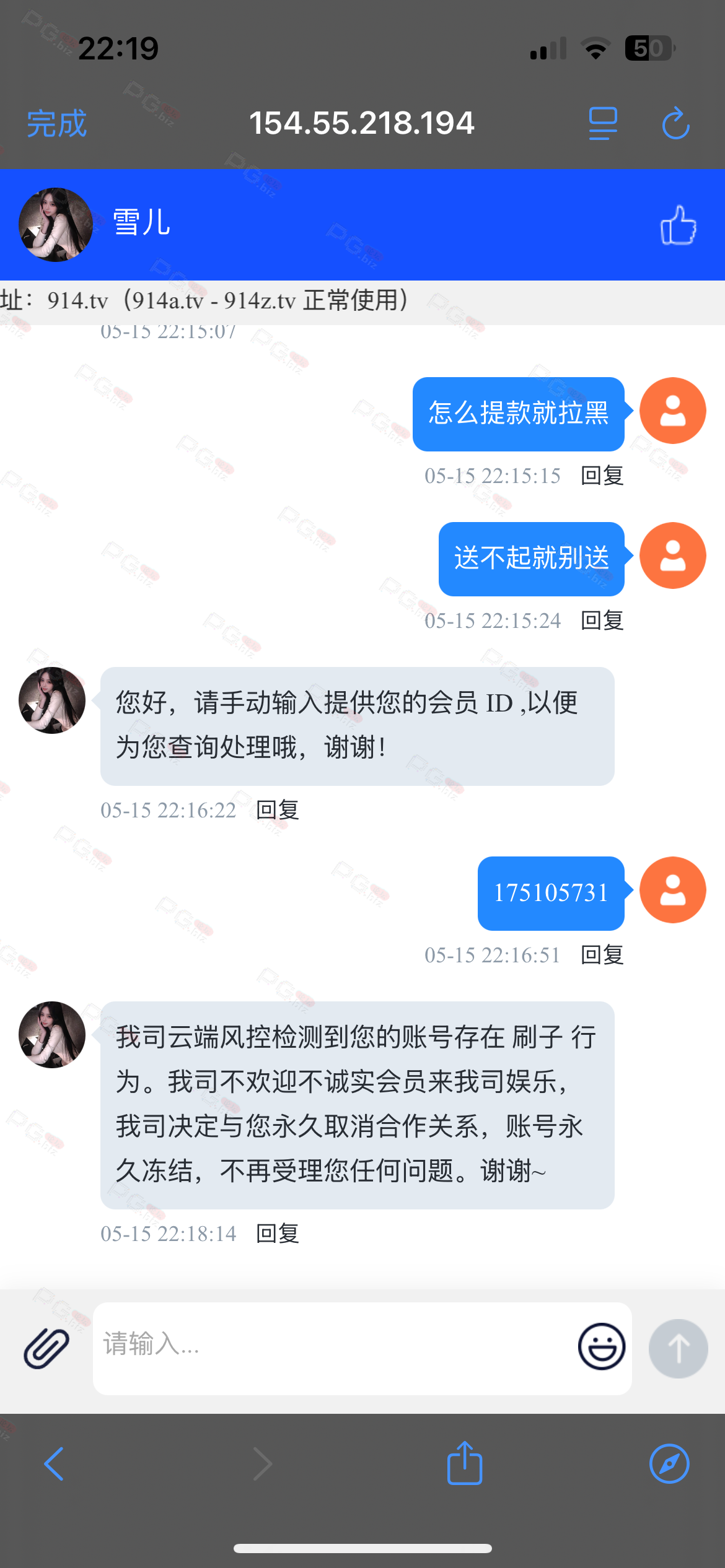The height and width of the screenshot is (1568, 725).
Task: Tap 完成 to close the browser view
Action: point(56,123)
